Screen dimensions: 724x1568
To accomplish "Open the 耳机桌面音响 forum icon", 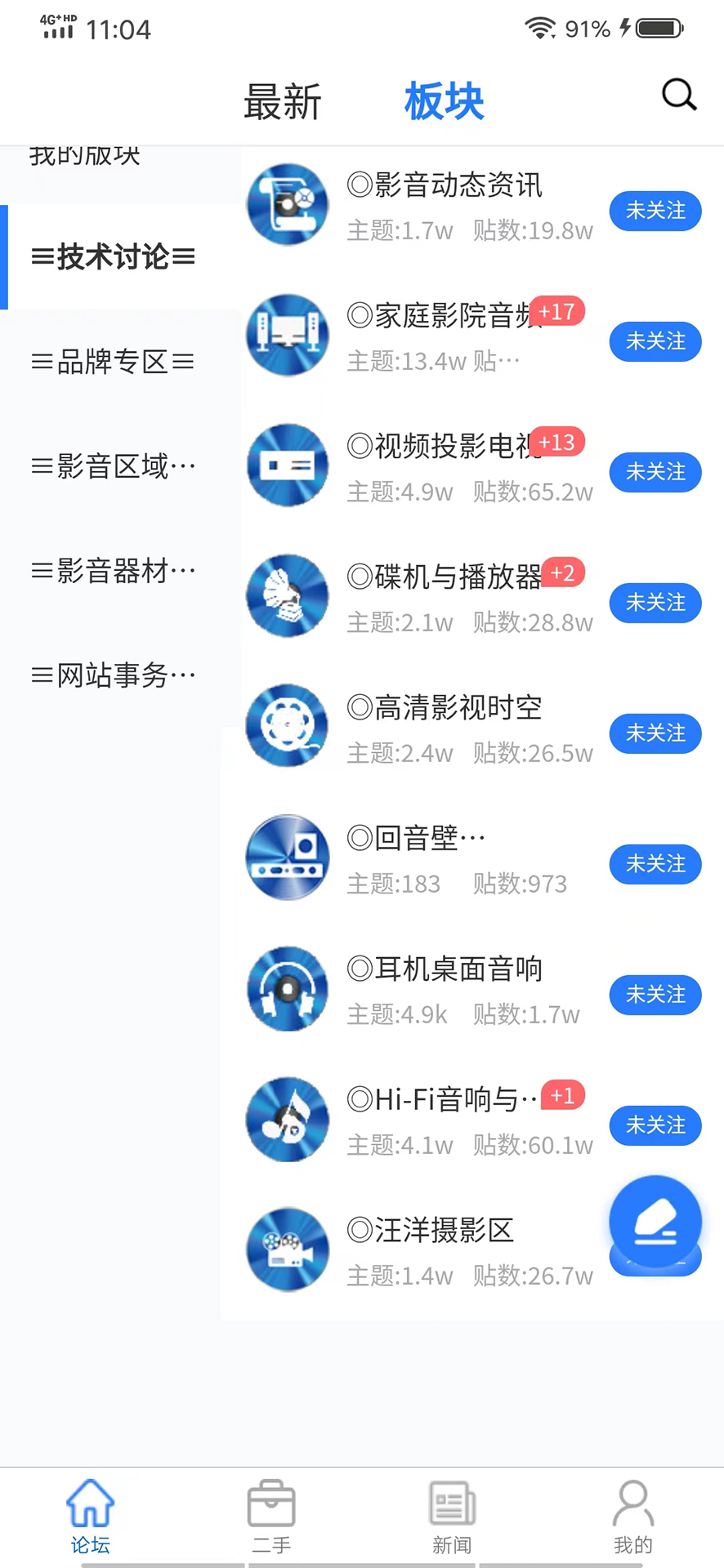I will tap(287, 988).
